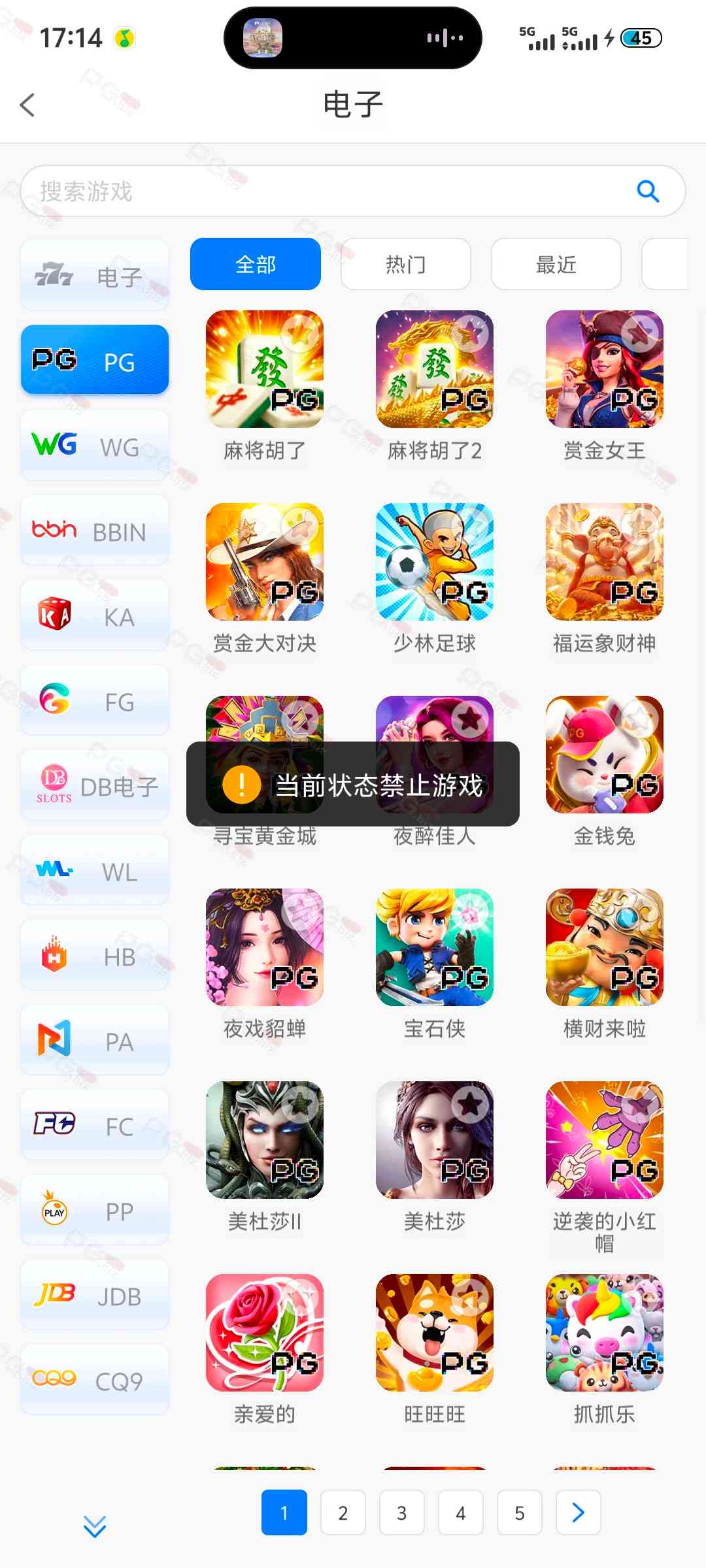Jump to page 5 of games

[x=519, y=1512]
